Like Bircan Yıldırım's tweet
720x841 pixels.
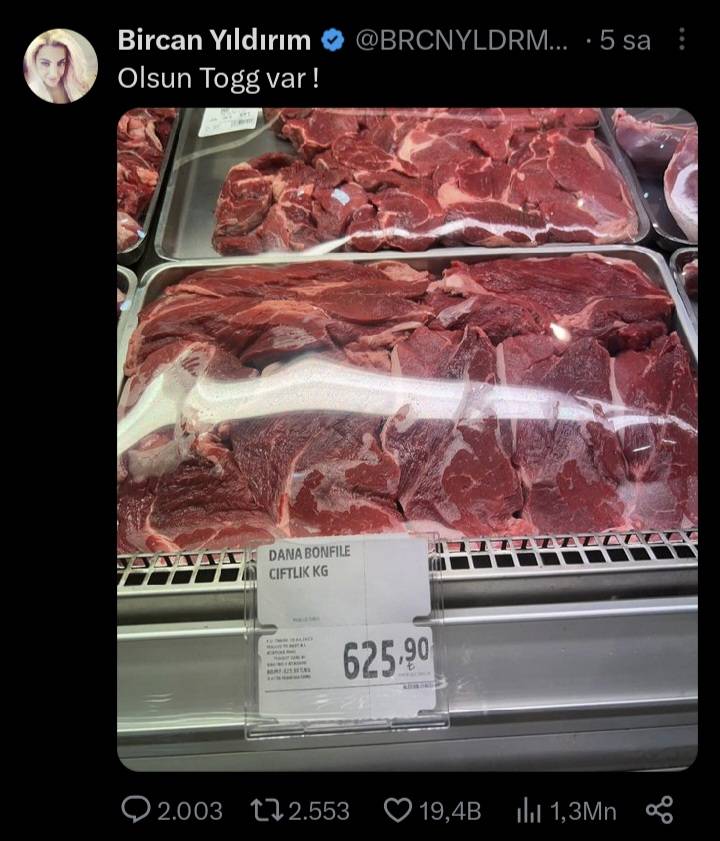[x=398, y=810]
